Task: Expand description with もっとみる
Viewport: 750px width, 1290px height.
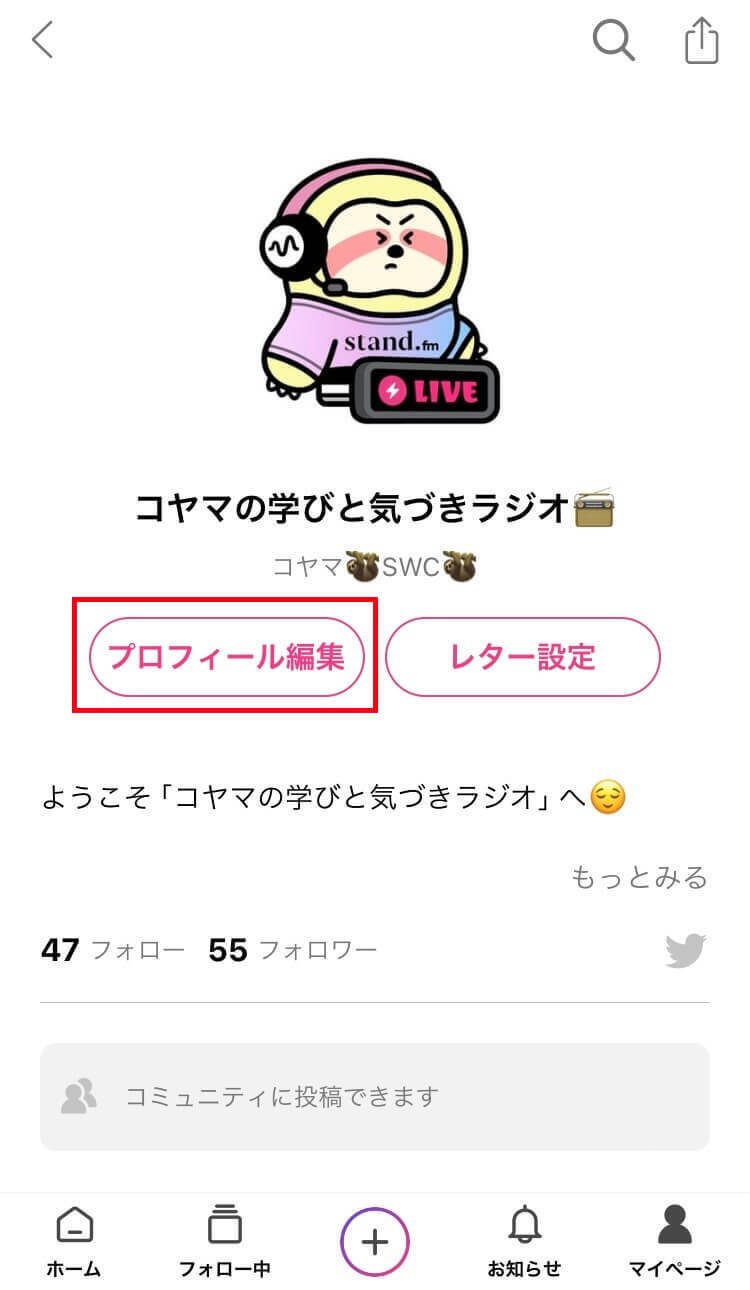Action: (x=639, y=878)
